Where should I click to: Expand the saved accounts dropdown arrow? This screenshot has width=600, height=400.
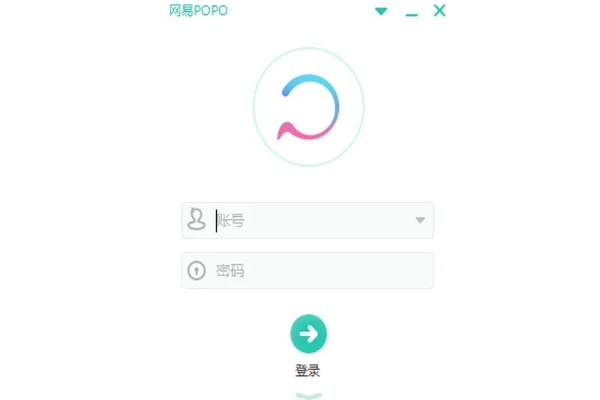pos(421,221)
